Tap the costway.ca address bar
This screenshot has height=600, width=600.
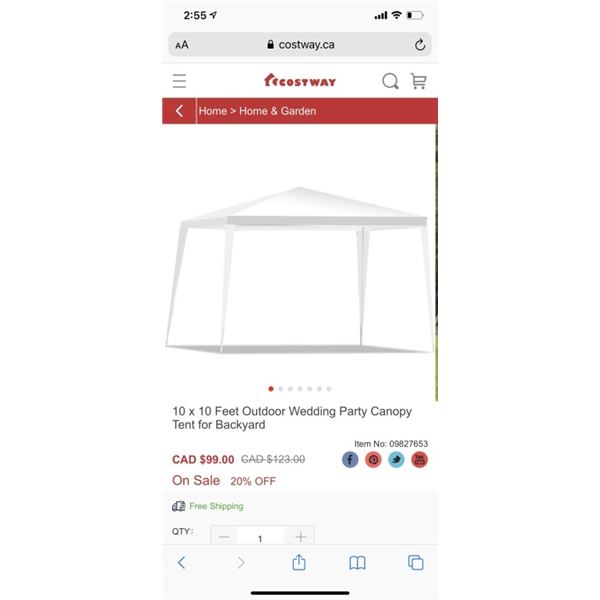point(300,45)
